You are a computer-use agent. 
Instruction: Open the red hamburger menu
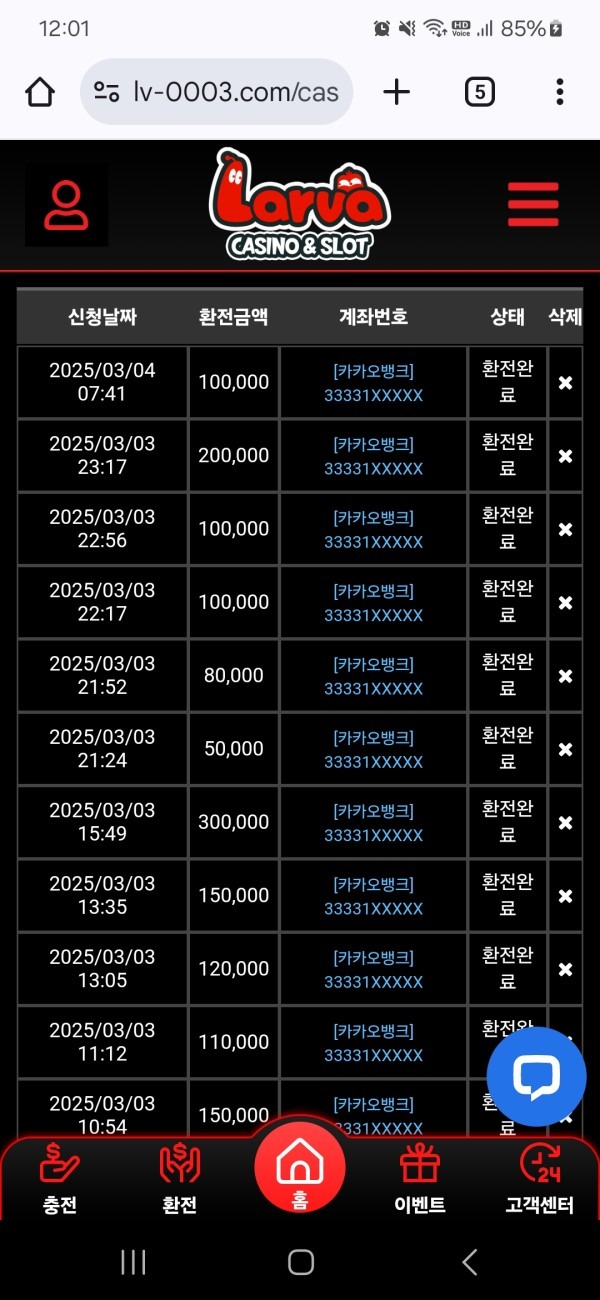pyautogui.click(x=532, y=205)
